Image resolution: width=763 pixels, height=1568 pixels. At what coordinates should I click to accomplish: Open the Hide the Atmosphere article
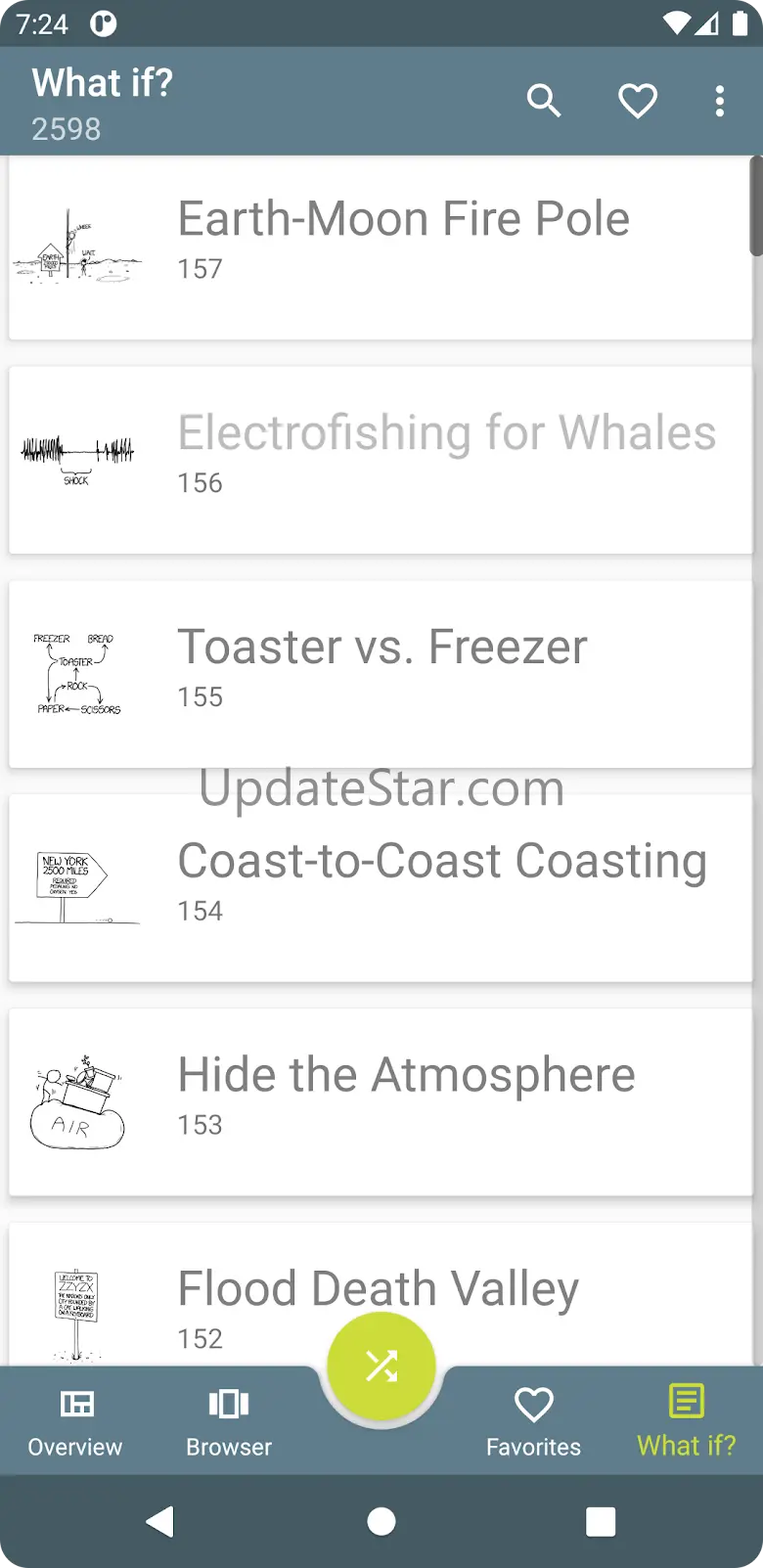(381, 1102)
